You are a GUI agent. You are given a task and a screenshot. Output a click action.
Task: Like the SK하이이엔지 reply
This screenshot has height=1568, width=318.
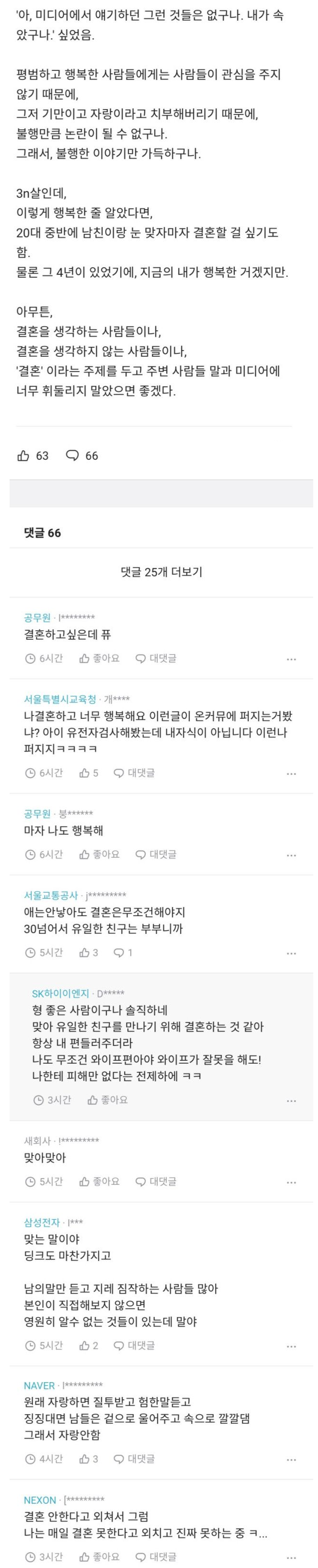click(x=107, y=1099)
